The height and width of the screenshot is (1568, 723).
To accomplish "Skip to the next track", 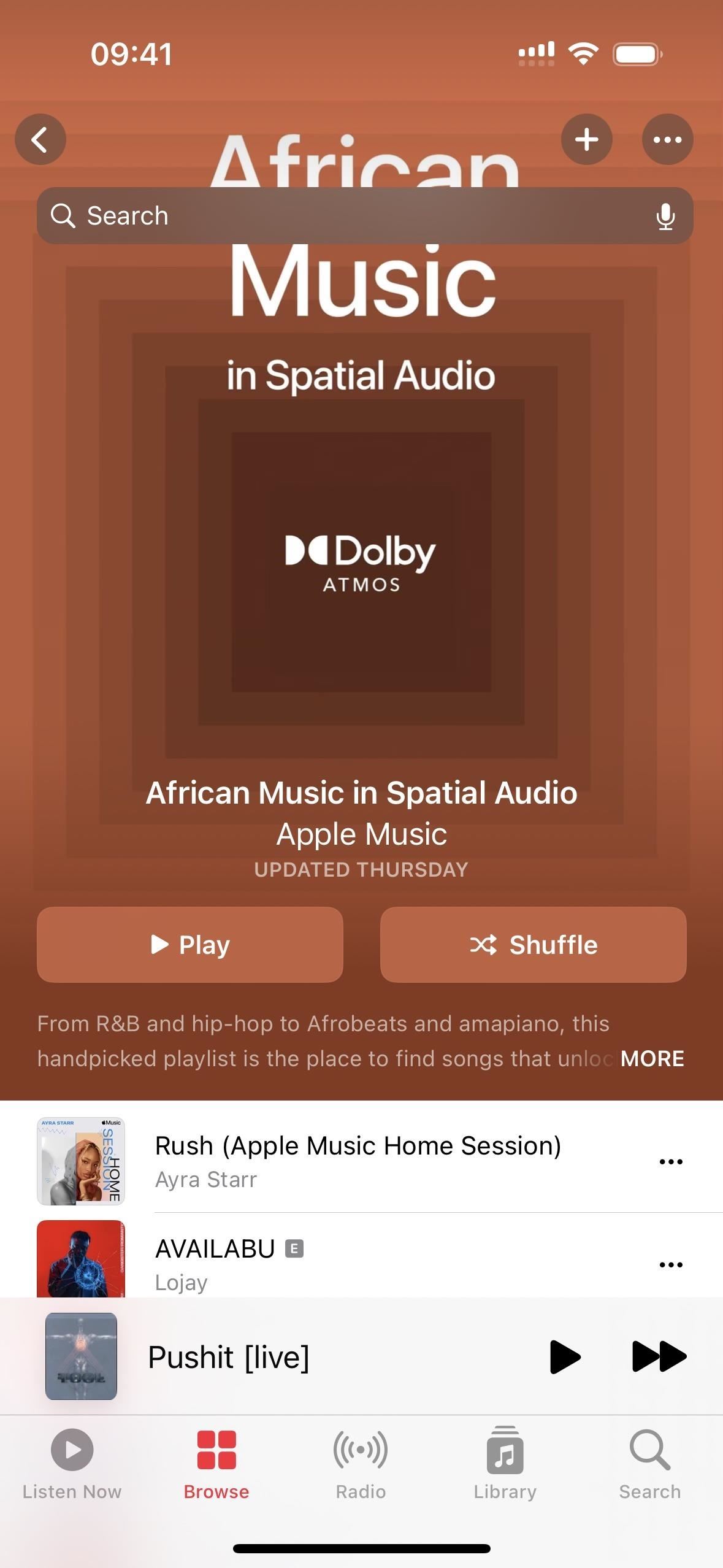I will (x=659, y=1356).
